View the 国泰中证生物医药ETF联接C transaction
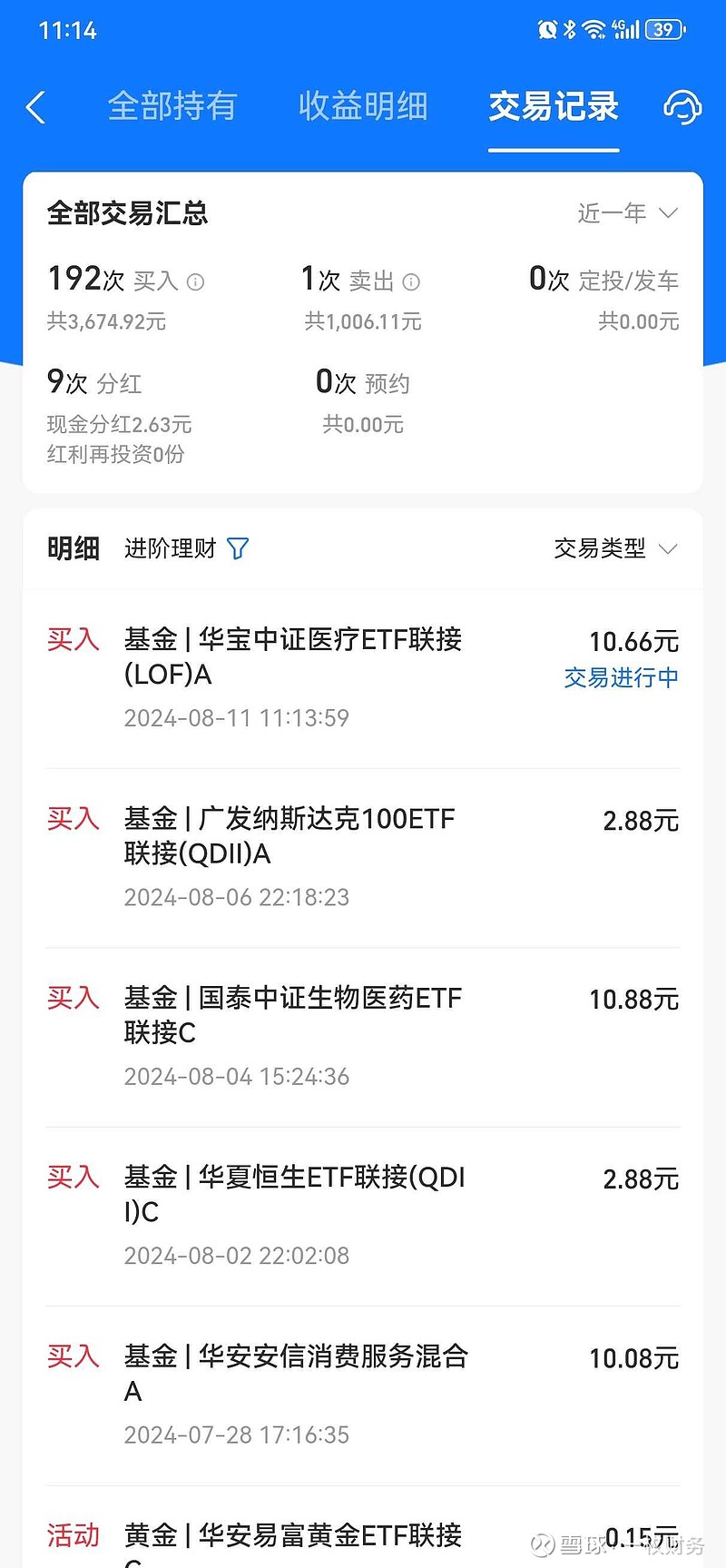This screenshot has width=726, height=1568. (x=363, y=1037)
